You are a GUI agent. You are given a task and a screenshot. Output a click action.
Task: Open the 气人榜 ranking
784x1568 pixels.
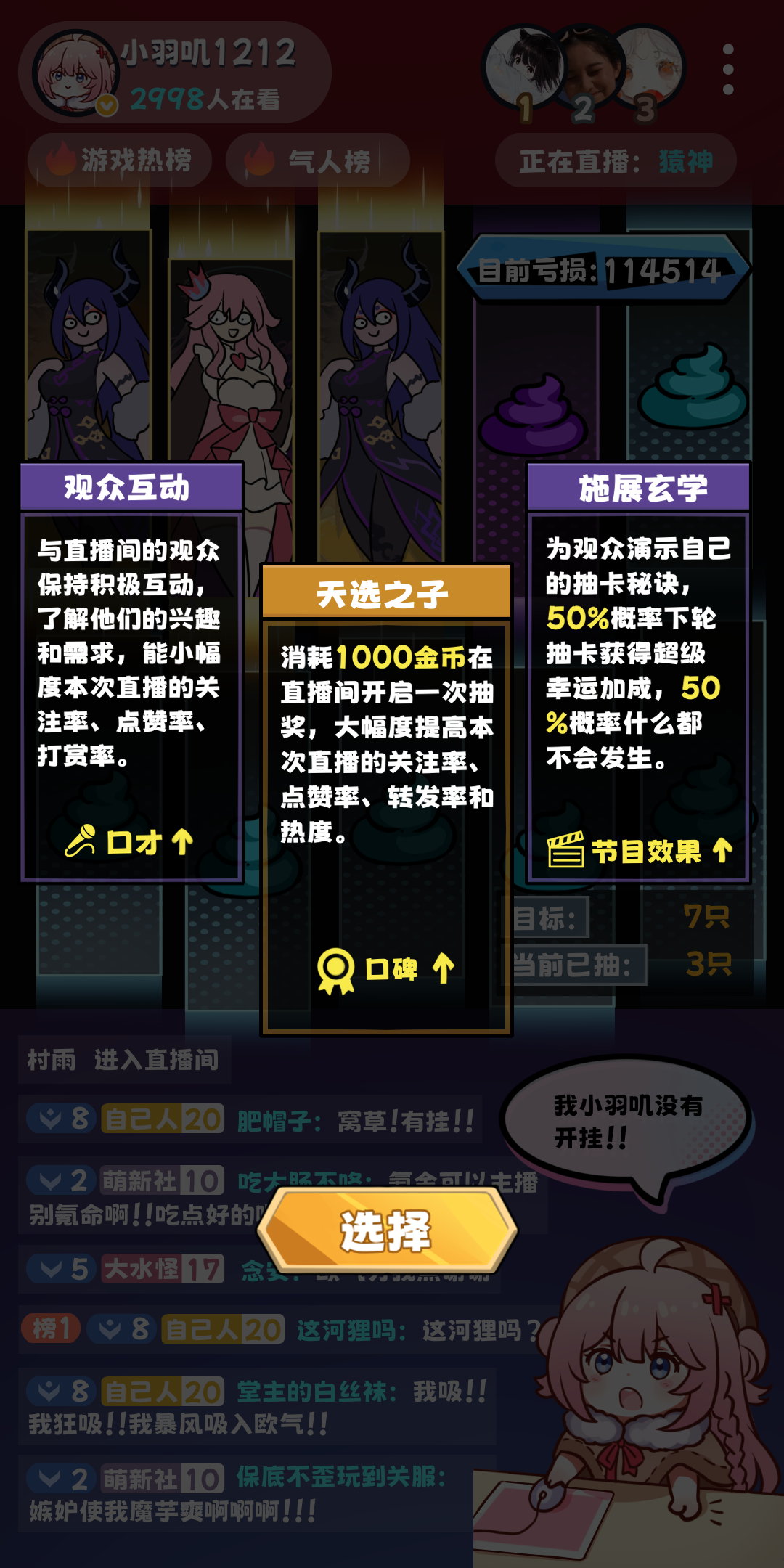317,160
